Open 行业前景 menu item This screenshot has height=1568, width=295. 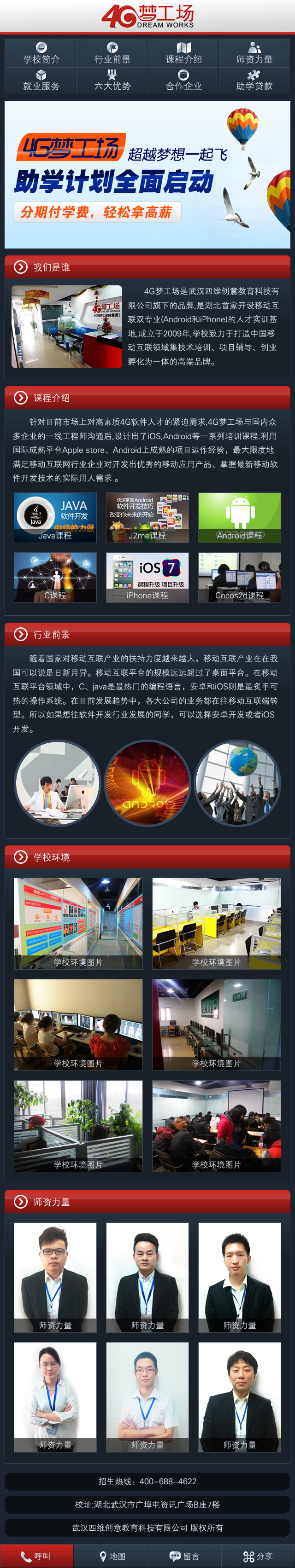click(112, 53)
